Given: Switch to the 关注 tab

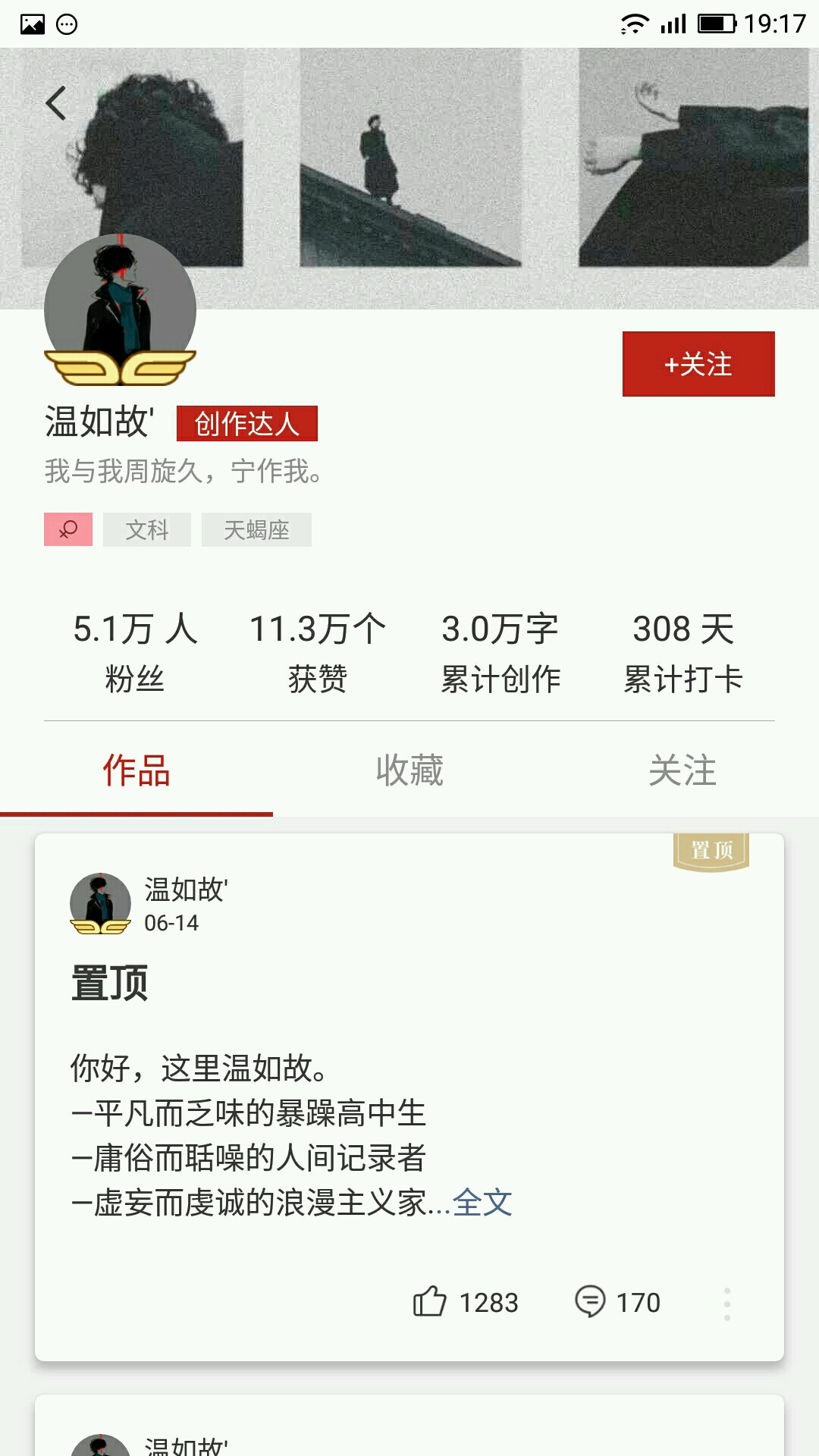Looking at the screenshot, I should pos(682,770).
